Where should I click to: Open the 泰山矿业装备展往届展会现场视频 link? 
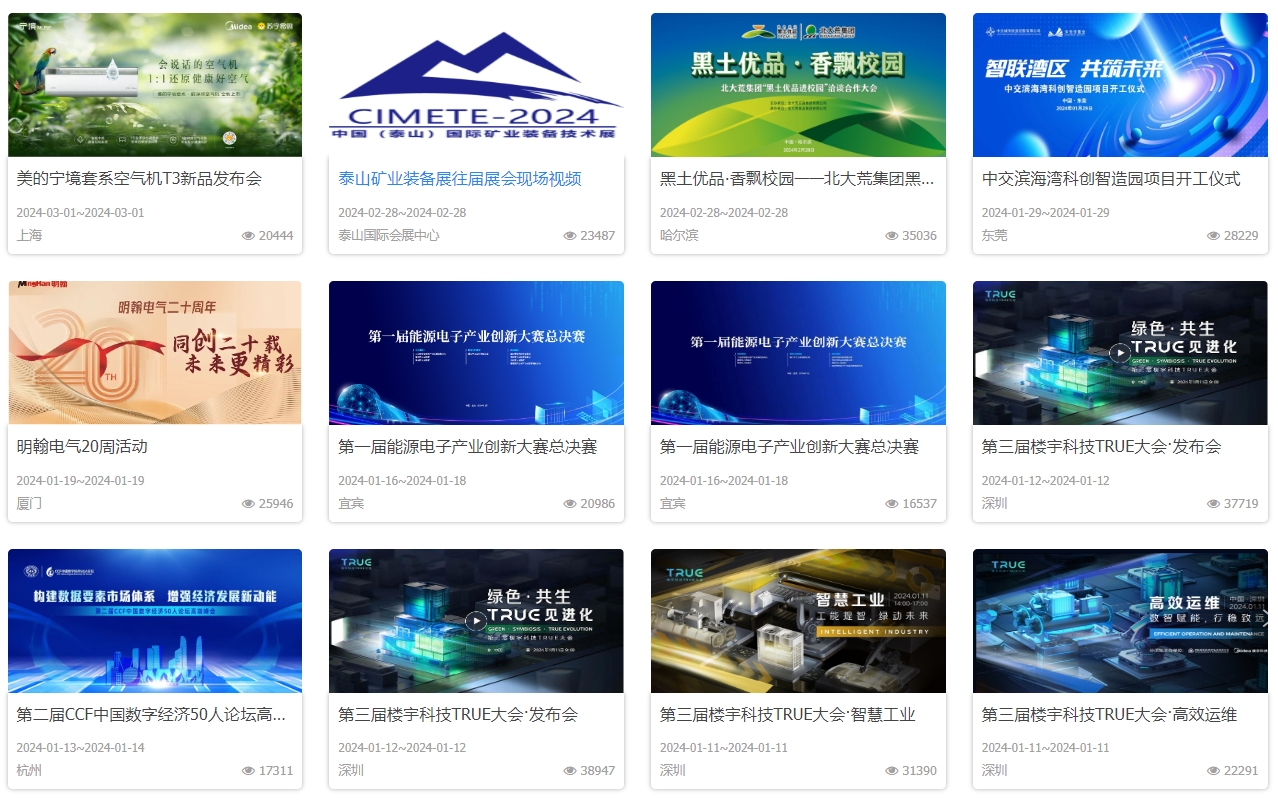coord(460,179)
